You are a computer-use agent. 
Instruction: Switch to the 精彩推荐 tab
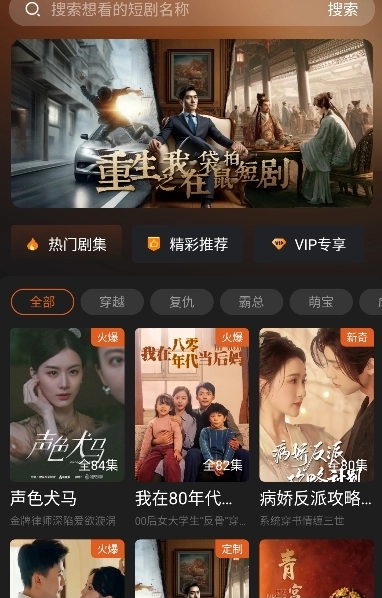(x=188, y=244)
